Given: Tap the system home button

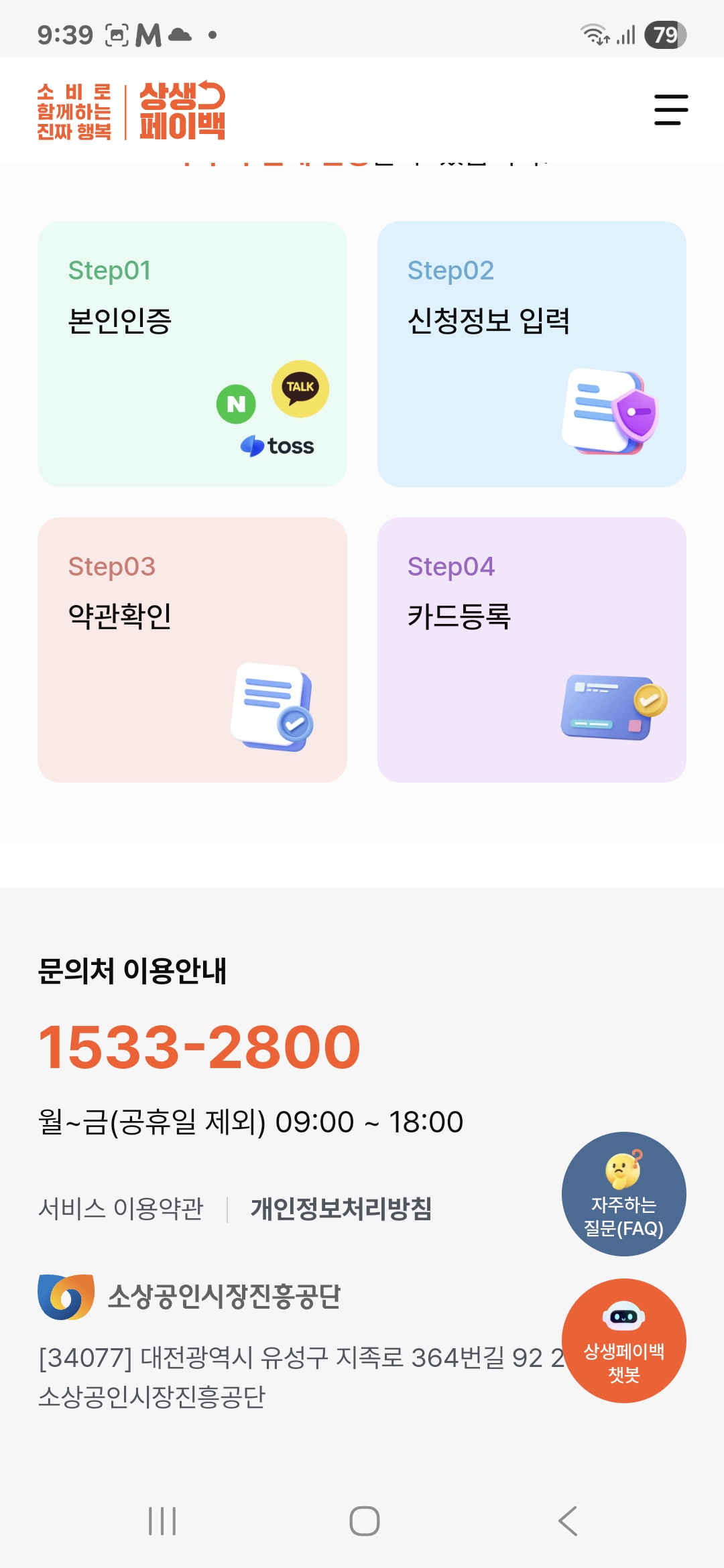Looking at the screenshot, I should [364, 1520].
